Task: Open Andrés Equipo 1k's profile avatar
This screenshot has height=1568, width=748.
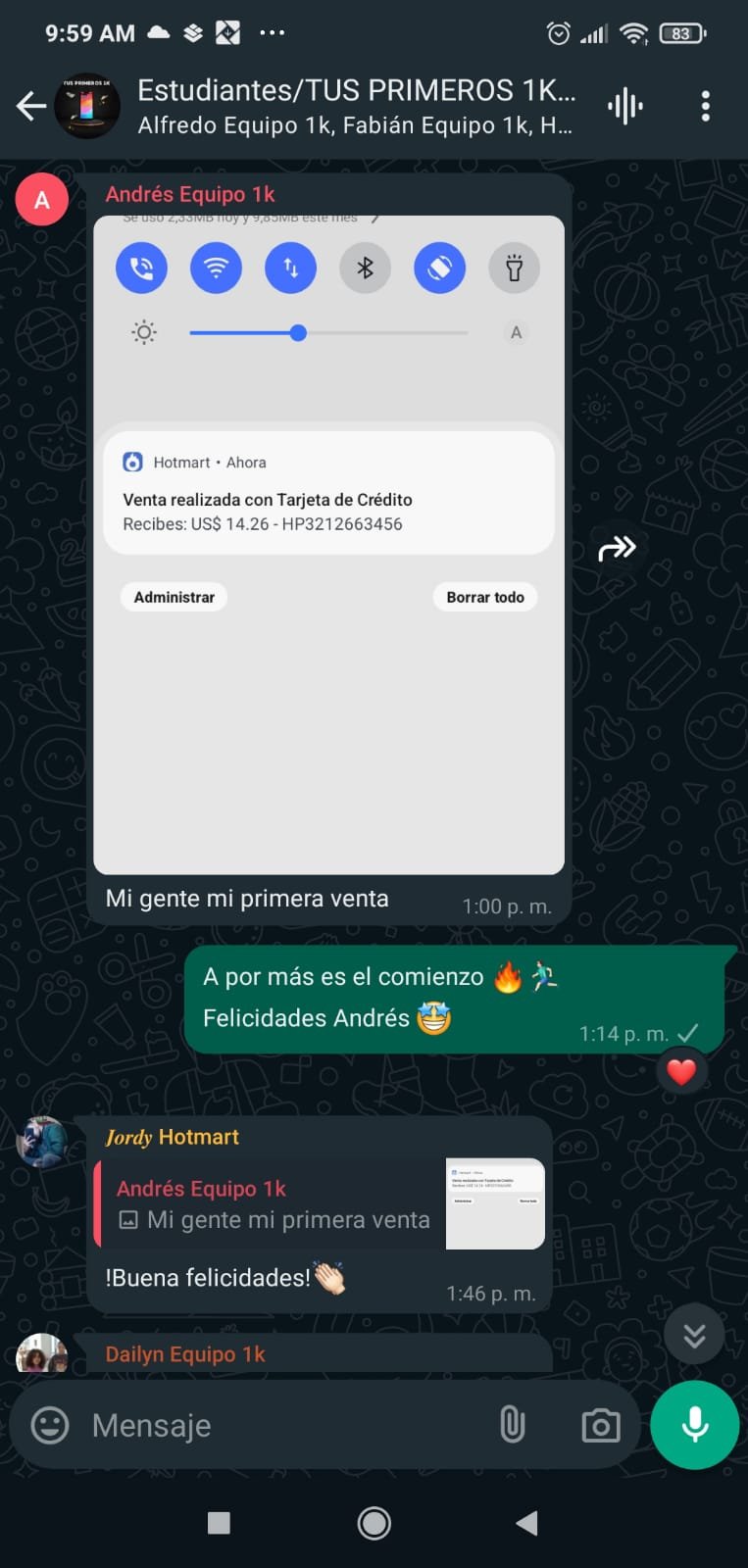Action: 41,200
